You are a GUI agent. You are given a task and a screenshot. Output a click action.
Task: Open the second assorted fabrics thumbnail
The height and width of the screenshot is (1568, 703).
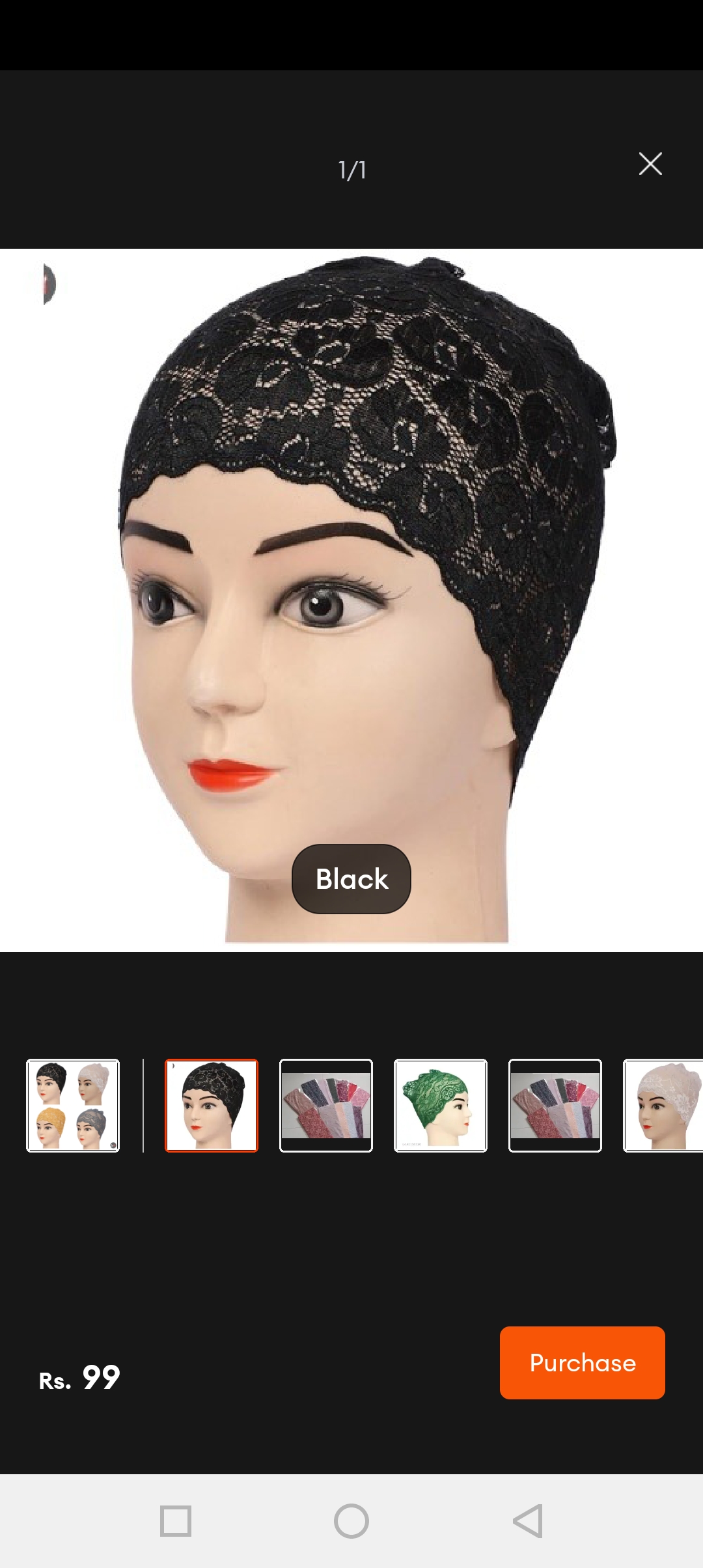(x=555, y=1106)
